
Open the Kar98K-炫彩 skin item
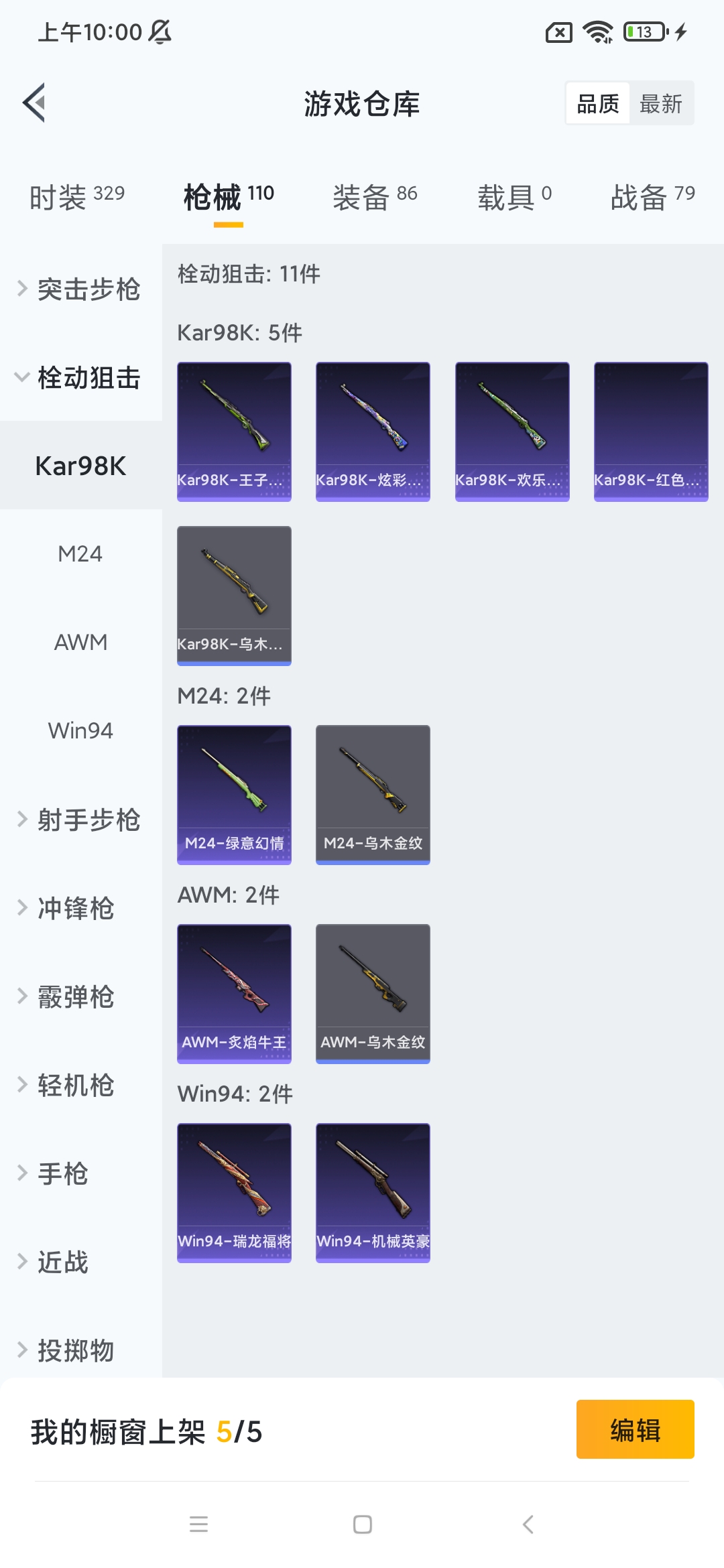(373, 432)
